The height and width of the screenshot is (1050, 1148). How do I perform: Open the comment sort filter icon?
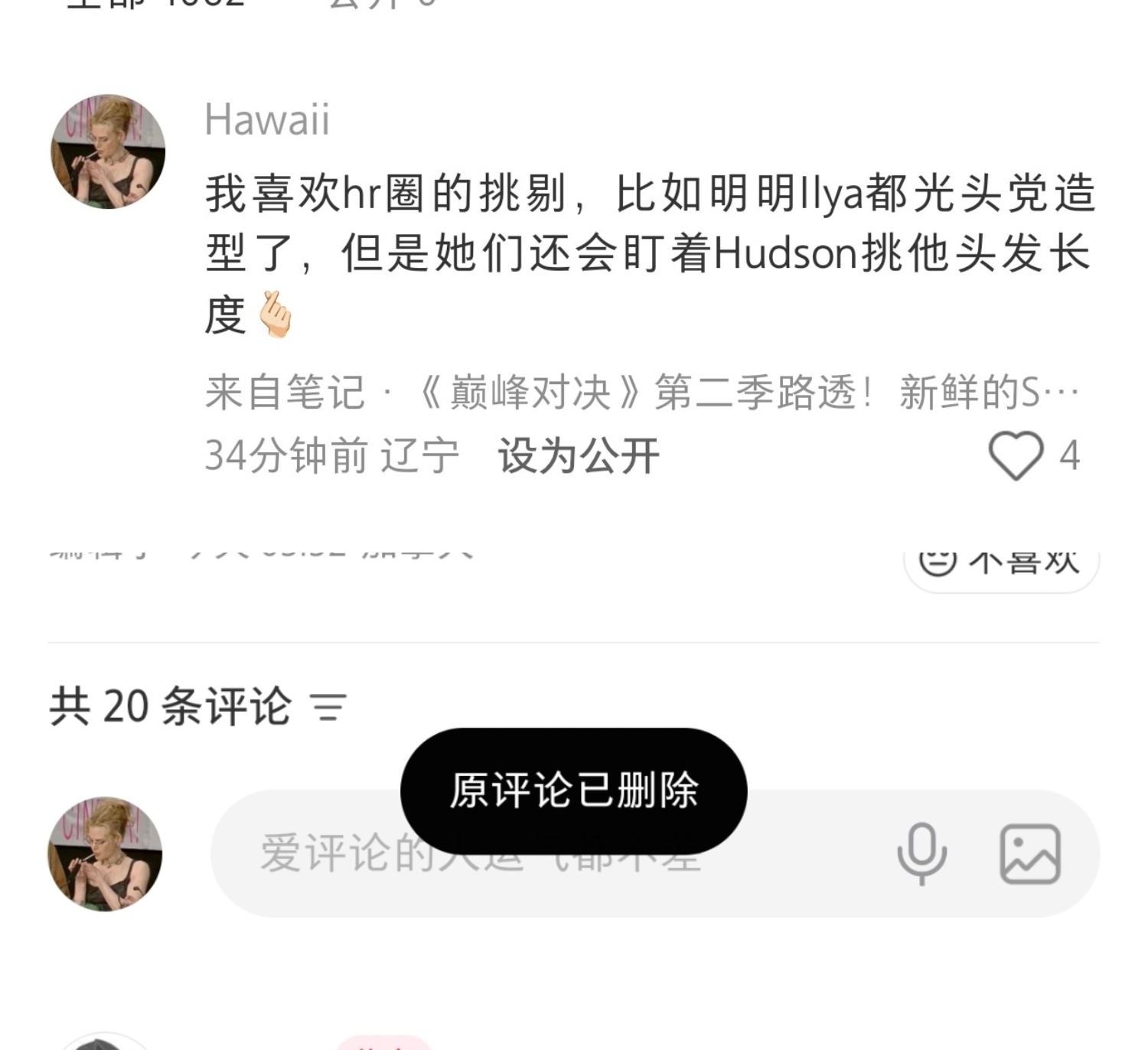pos(329,706)
